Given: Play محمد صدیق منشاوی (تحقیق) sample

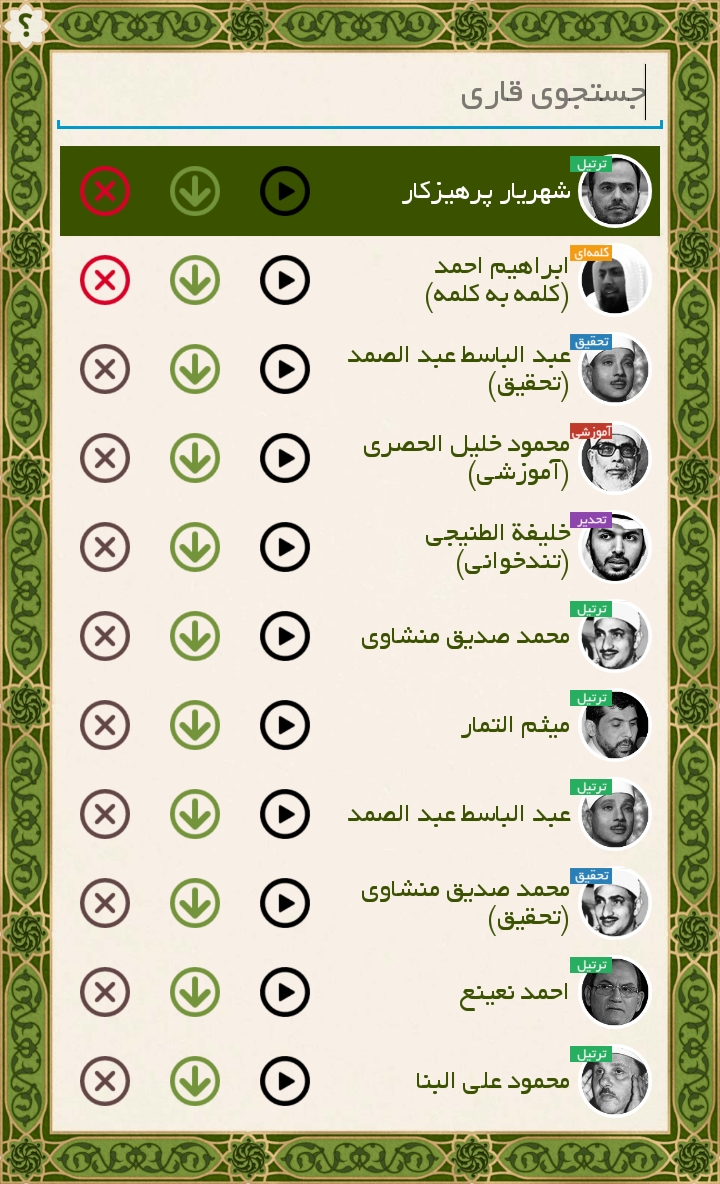Looking at the screenshot, I should pos(285,903).
